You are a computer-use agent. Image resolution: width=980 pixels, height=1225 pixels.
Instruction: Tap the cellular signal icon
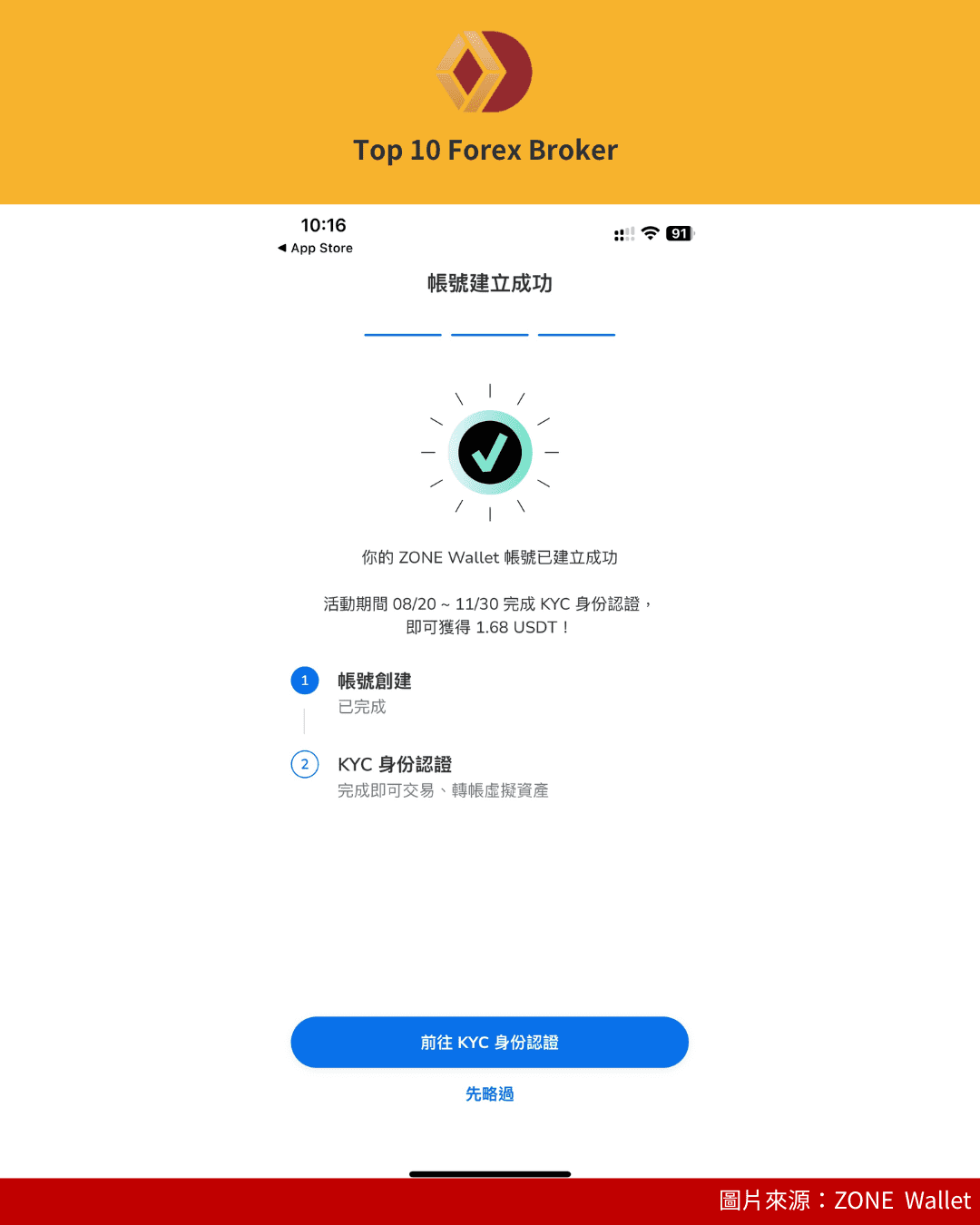(624, 233)
